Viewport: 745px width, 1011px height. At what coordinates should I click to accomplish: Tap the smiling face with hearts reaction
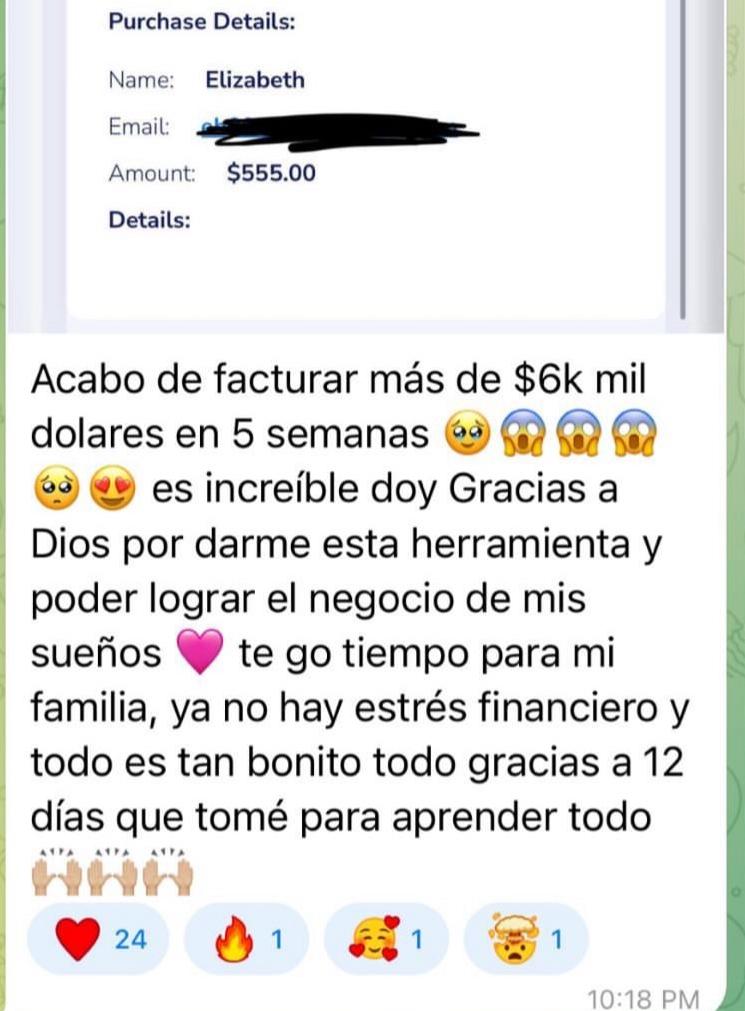[386, 939]
